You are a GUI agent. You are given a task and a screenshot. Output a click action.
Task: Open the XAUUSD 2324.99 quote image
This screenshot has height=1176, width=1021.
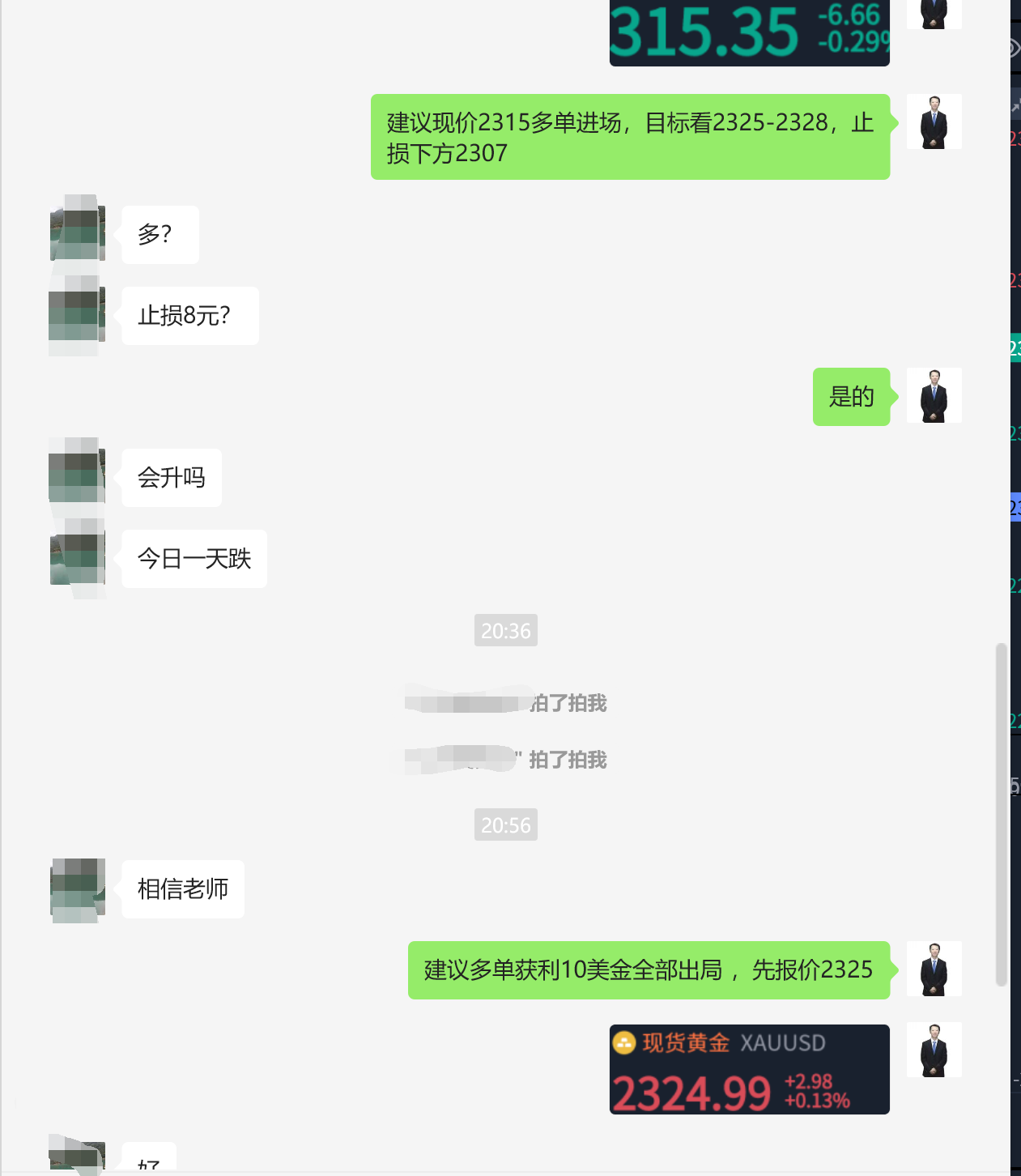pos(749,1069)
